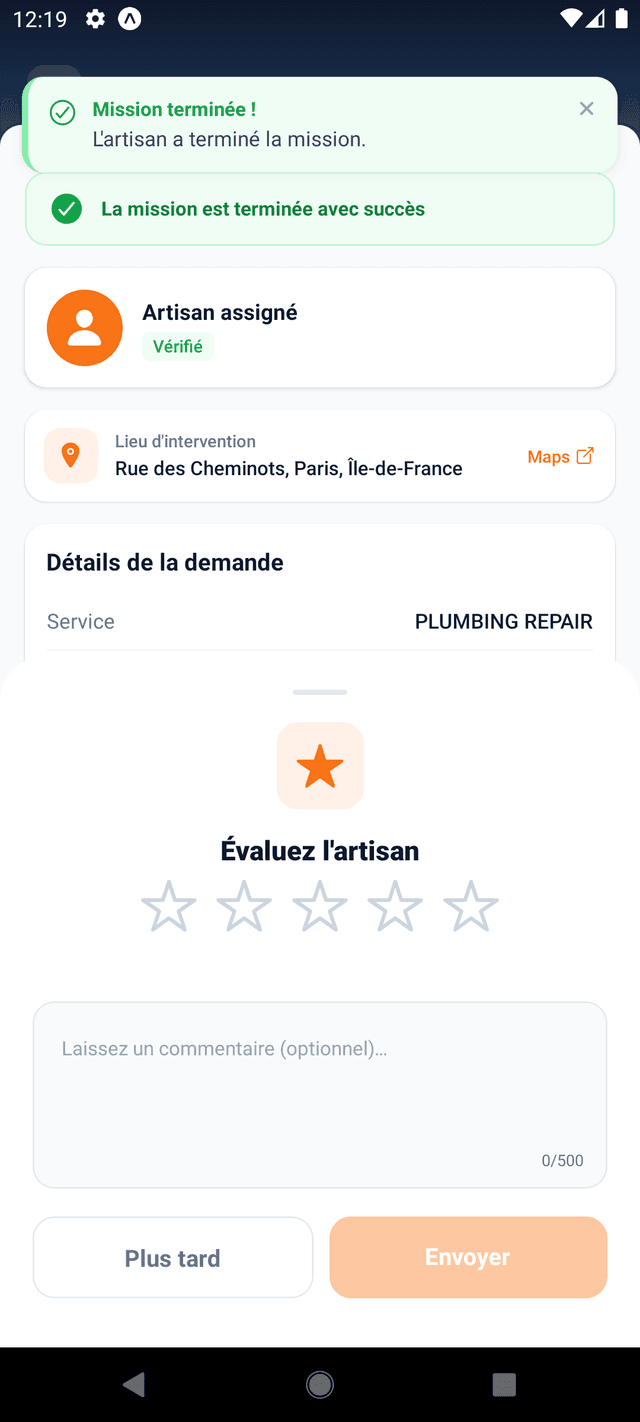This screenshot has width=640, height=1422.
Task: Tap the Envoyer button
Action: (x=468, y=1257)
